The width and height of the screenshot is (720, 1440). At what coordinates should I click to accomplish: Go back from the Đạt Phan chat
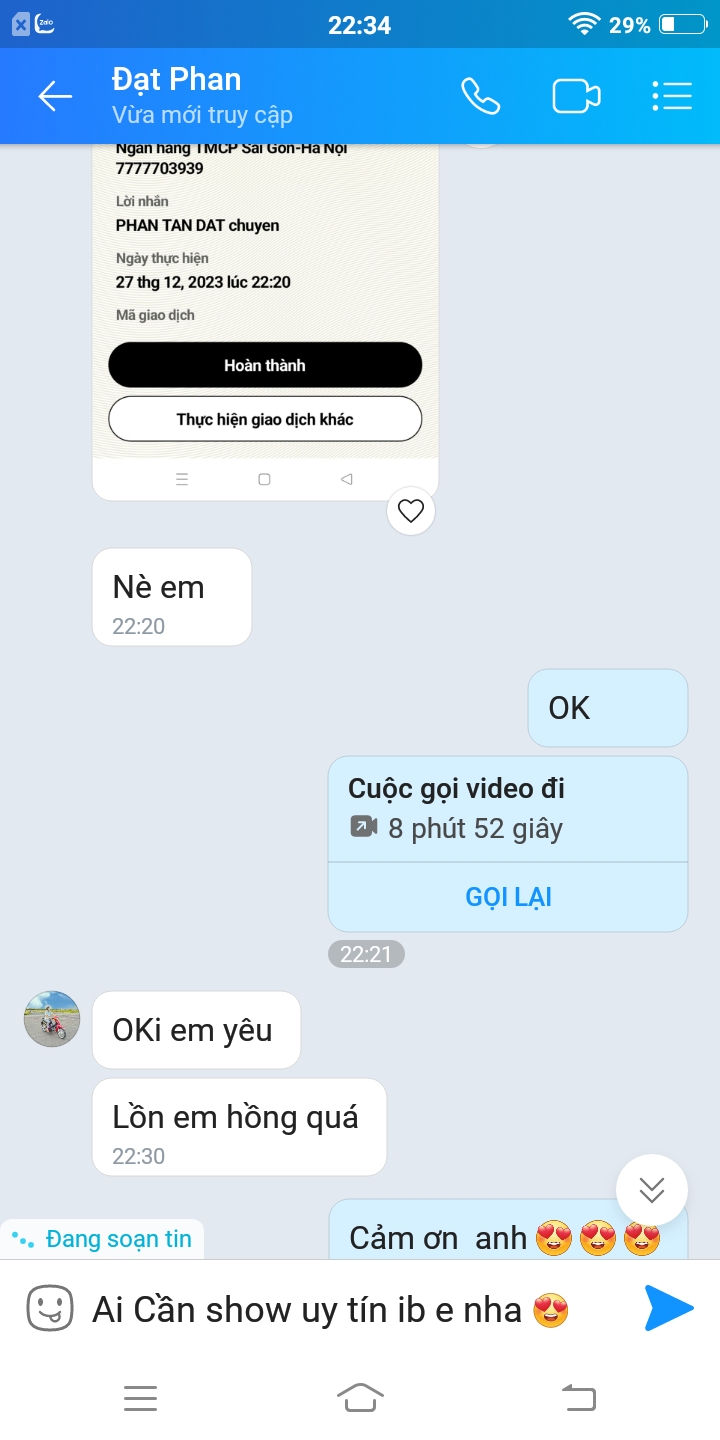(55, 96)
